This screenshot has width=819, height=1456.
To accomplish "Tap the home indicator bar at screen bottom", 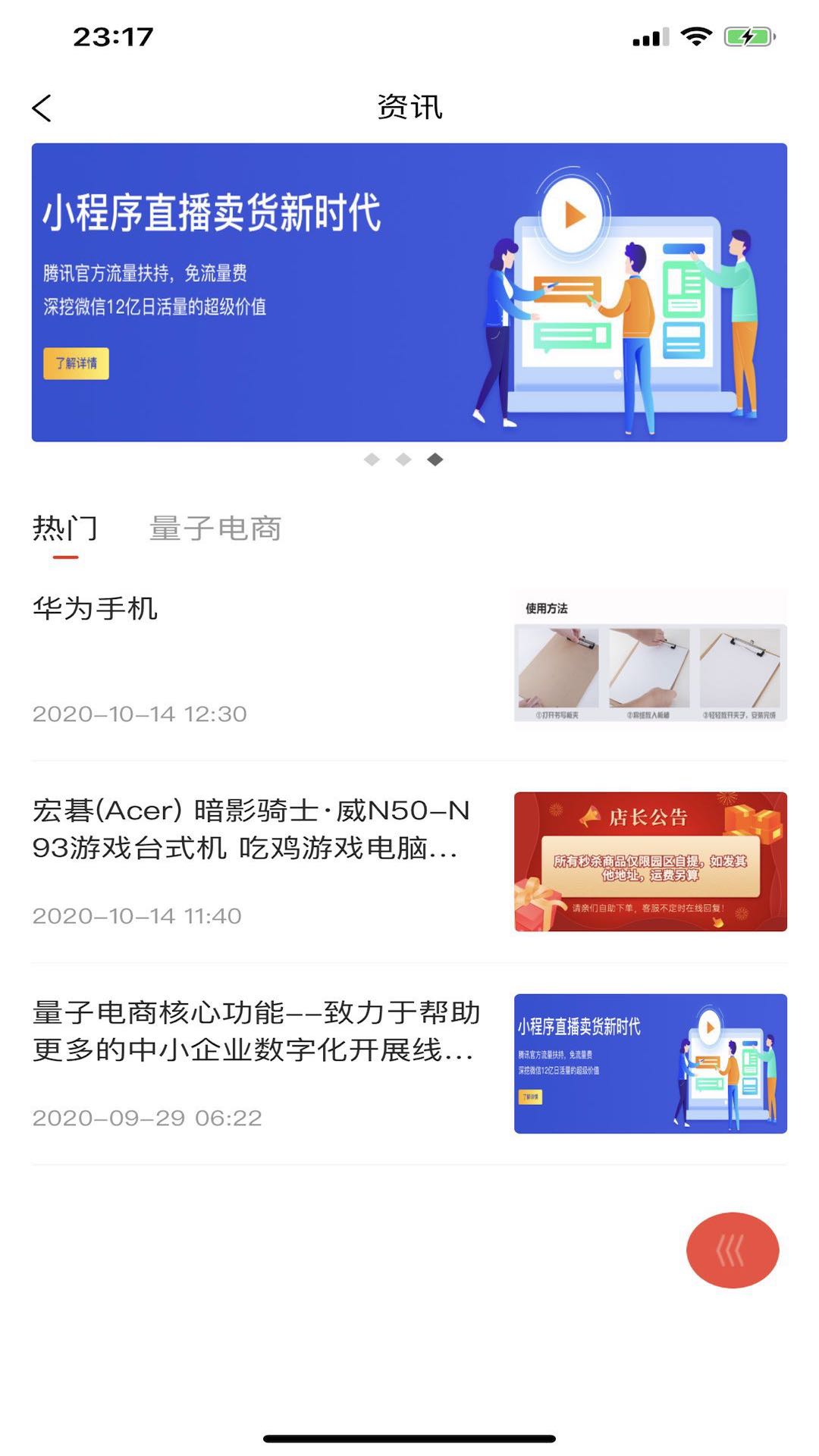I will point(409,1438).
